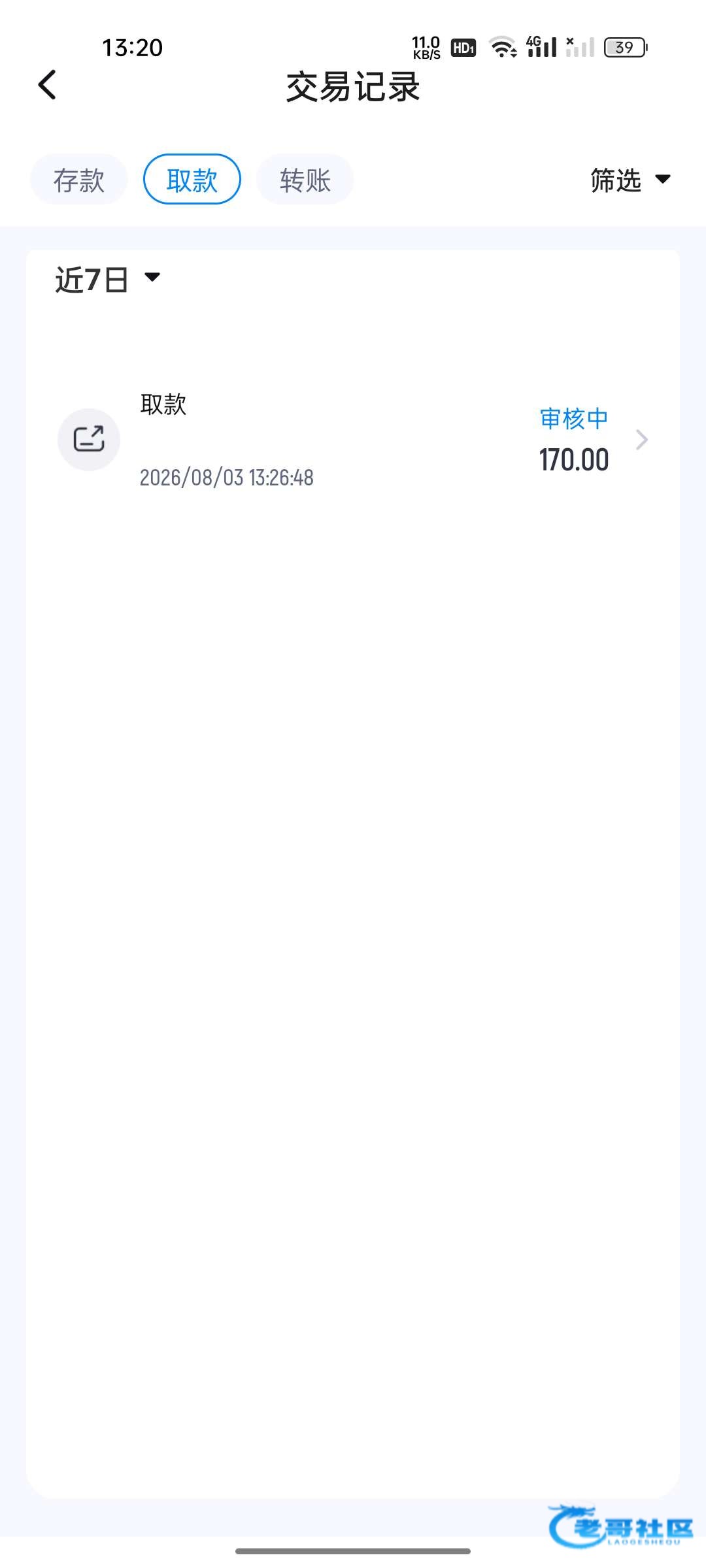Switch to the 存款 tab
Image resolution: width=706 pixels, height=1568 pixels.
(x=79, y=180)
